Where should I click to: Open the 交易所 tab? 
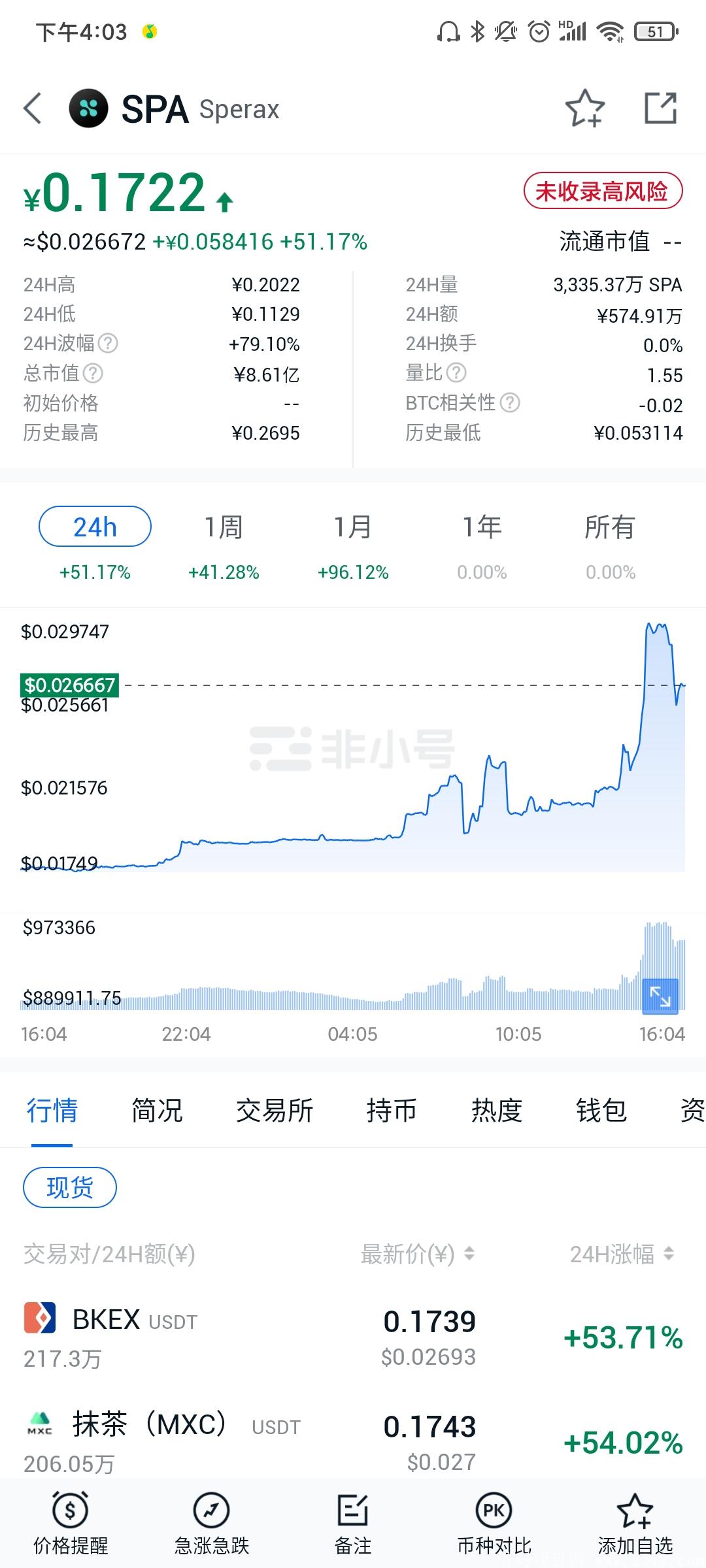pyautogui.click(x=275, y=1111)
